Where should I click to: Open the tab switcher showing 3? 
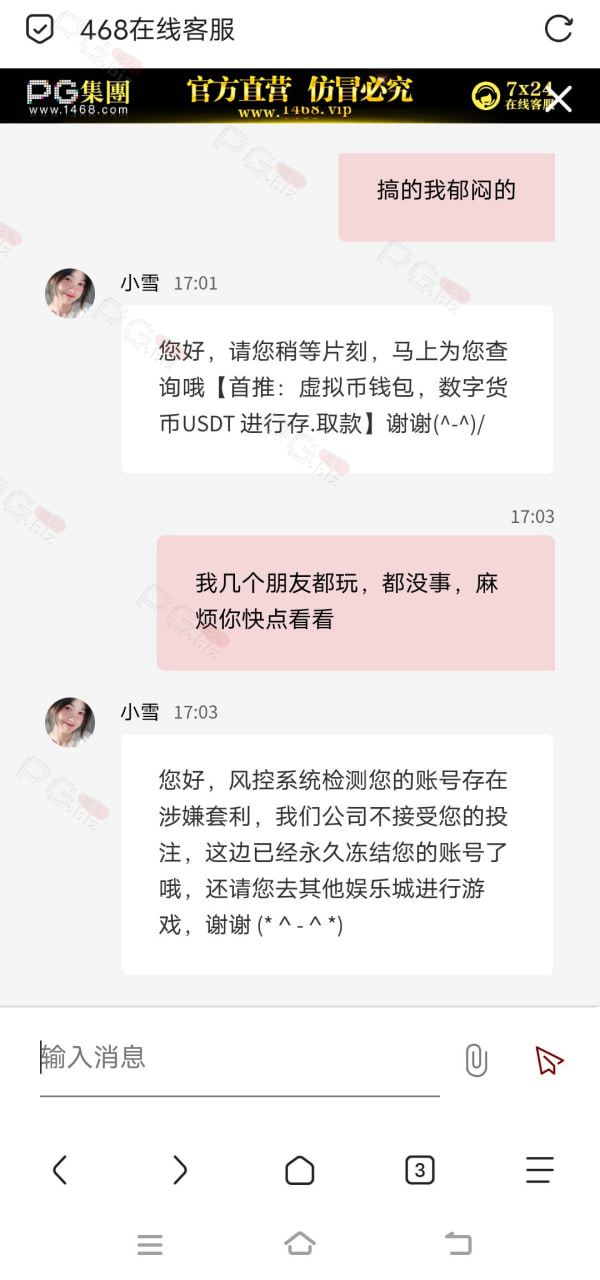point(420,1170)
